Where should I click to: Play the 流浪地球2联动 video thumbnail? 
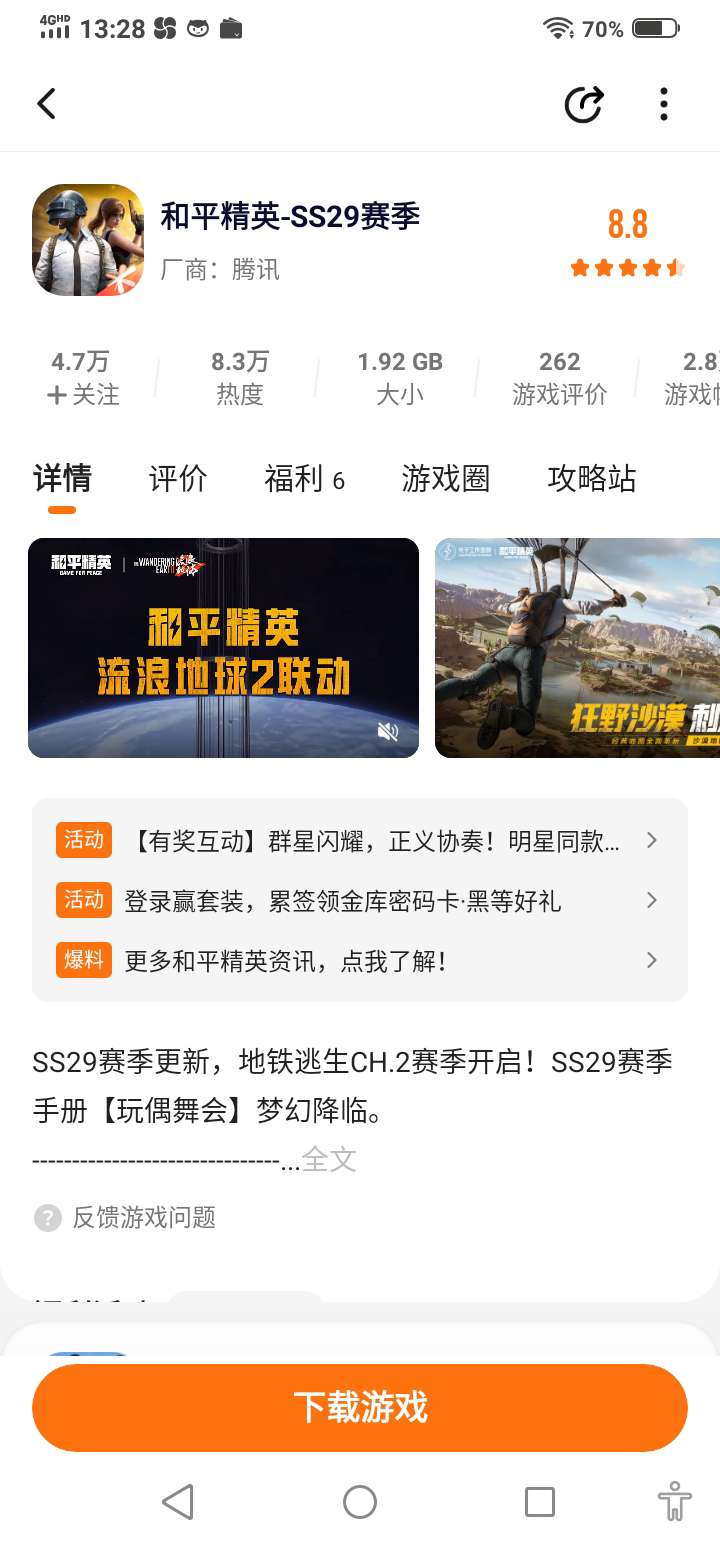point(223,647)
